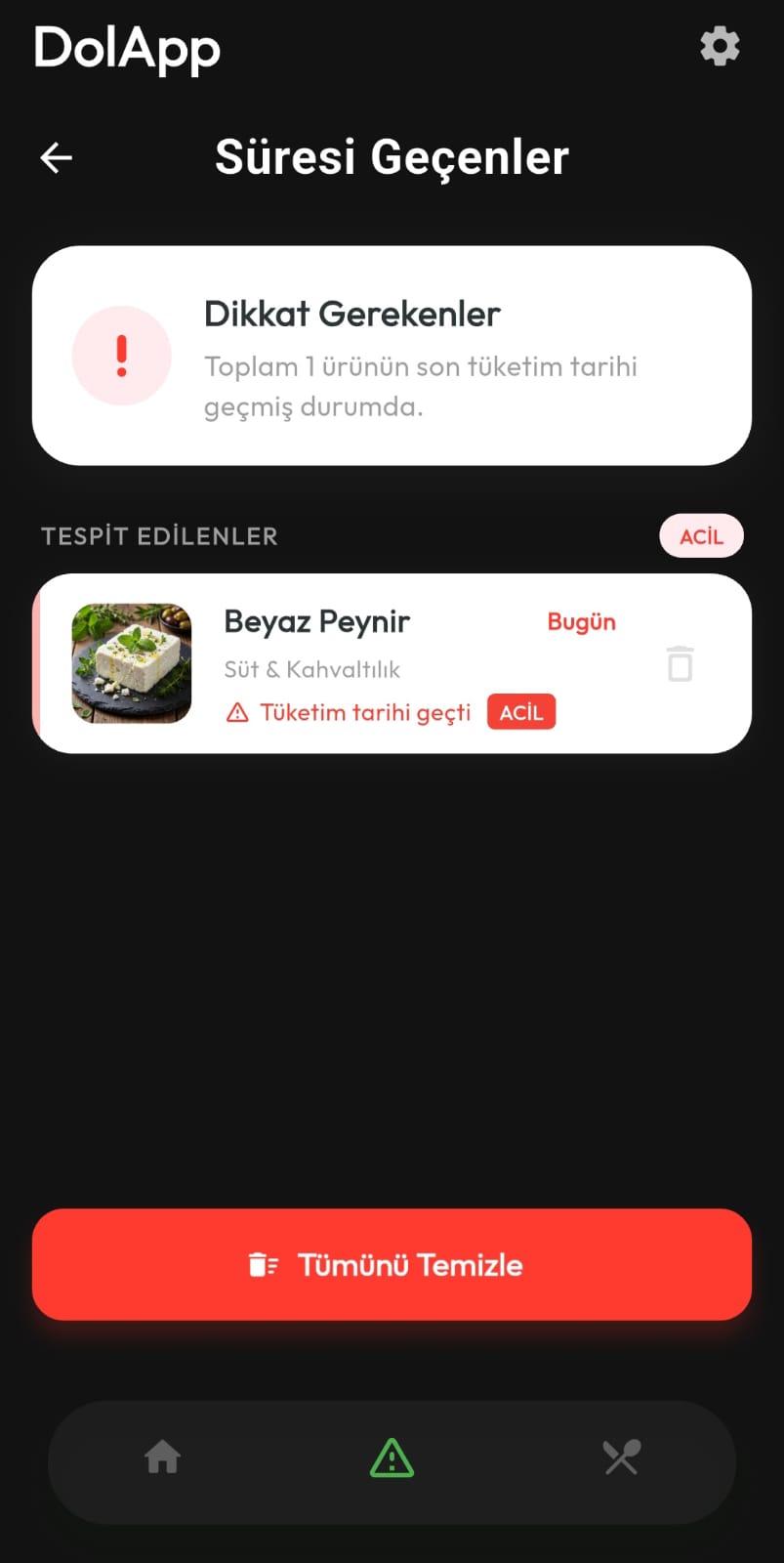Viewport: 784px width, 1563px height.
Task: Open the Beyaz Peynir item card
Action: click(x=392, y=663)
